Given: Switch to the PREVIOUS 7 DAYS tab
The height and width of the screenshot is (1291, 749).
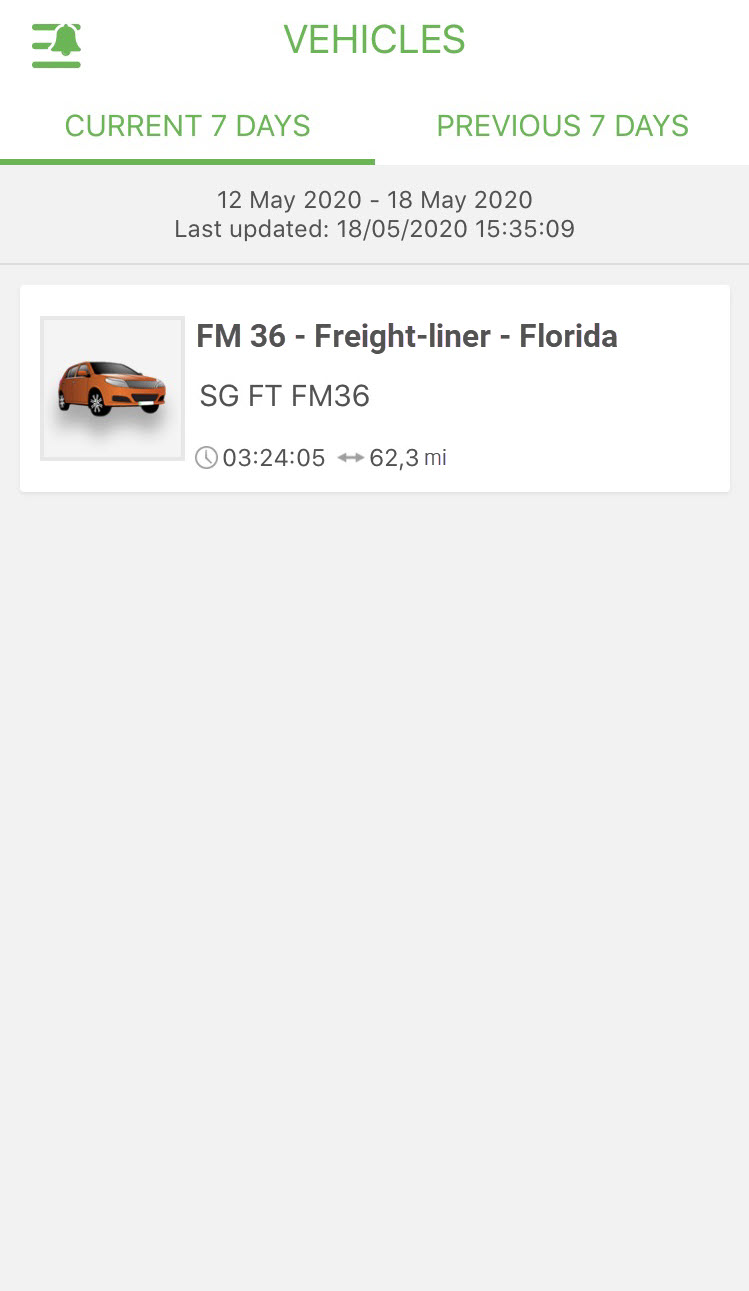Looking at the screenshot, I should coord(562,126).
